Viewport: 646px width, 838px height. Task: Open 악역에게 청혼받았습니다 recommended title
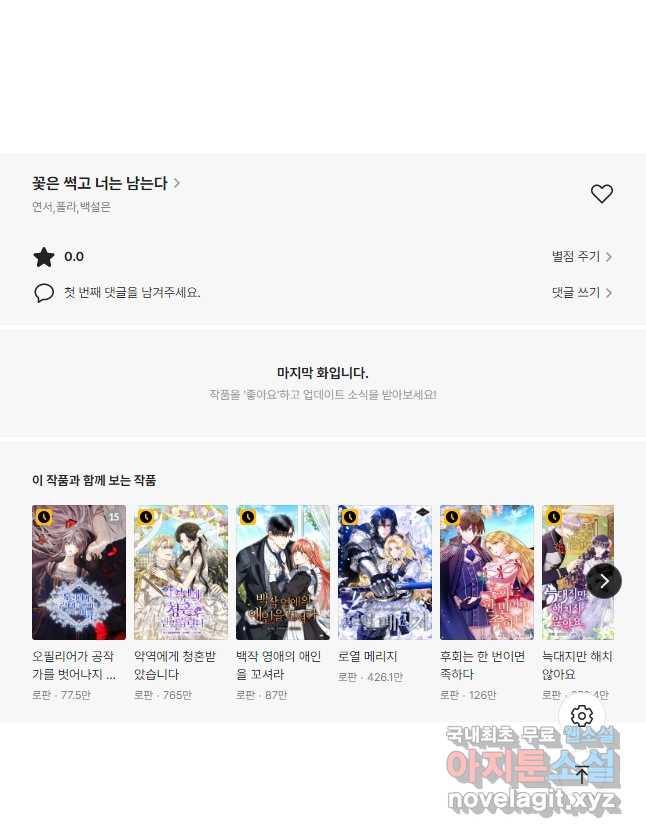point(181,573)
